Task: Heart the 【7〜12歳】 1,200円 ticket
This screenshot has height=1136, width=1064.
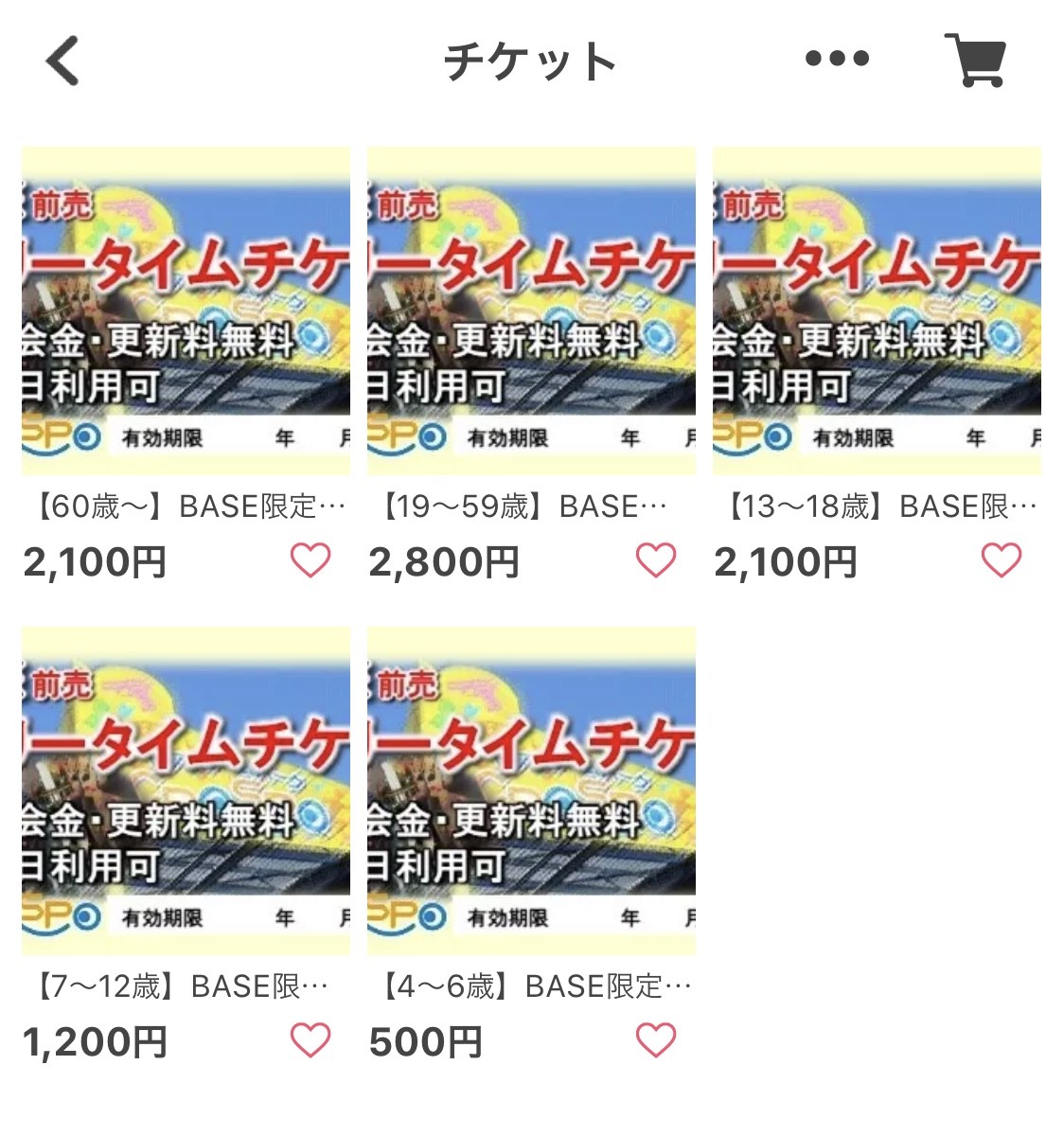Action: pyautogui.click(x=310, y=1040)
